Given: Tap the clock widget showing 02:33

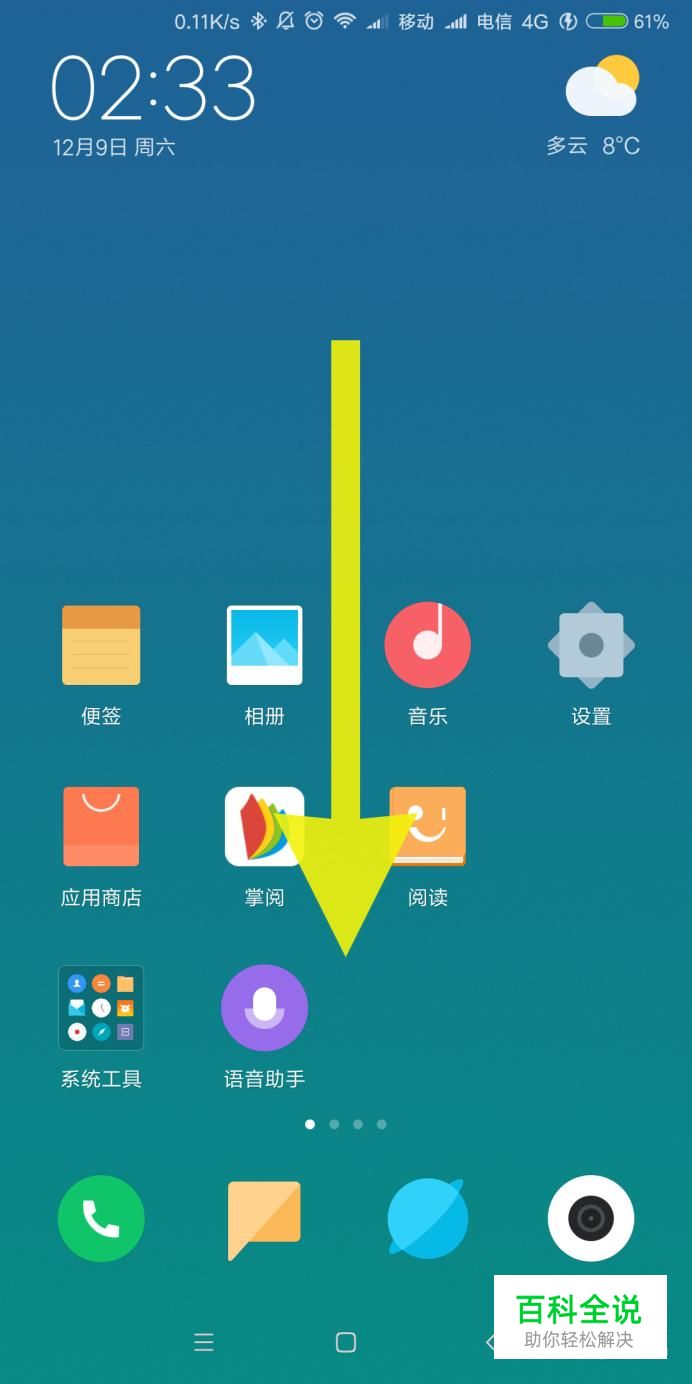Looking at the screenshot, I should [x=153, y=90].
